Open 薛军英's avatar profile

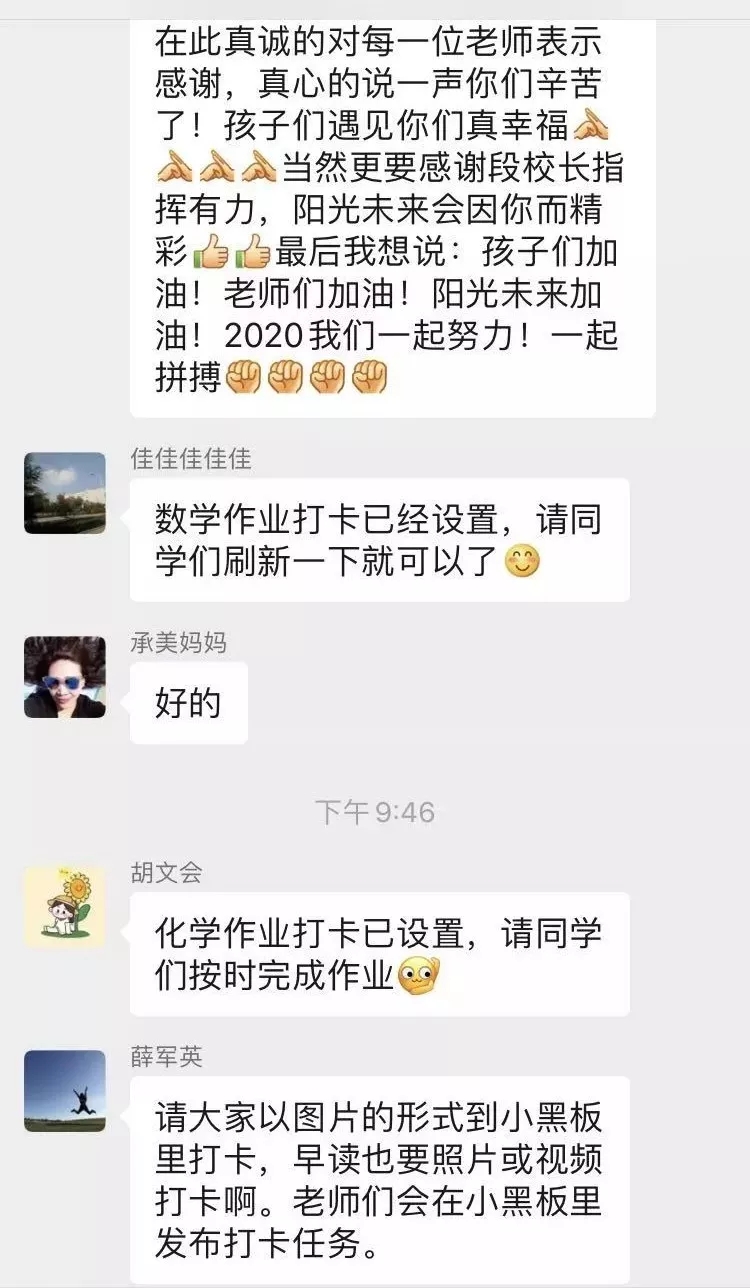65,1090
